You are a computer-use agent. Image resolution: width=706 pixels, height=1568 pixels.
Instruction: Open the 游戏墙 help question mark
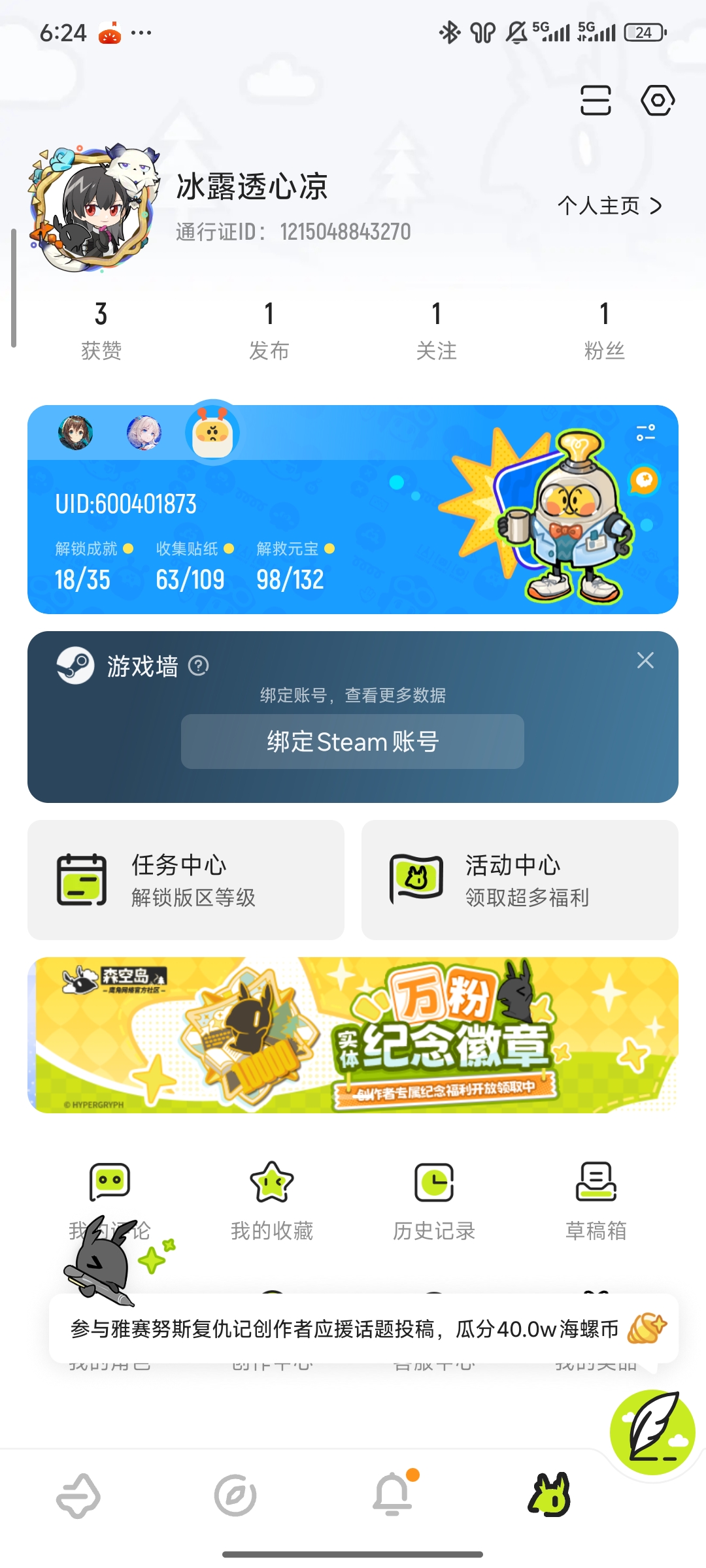coord(198,666)
